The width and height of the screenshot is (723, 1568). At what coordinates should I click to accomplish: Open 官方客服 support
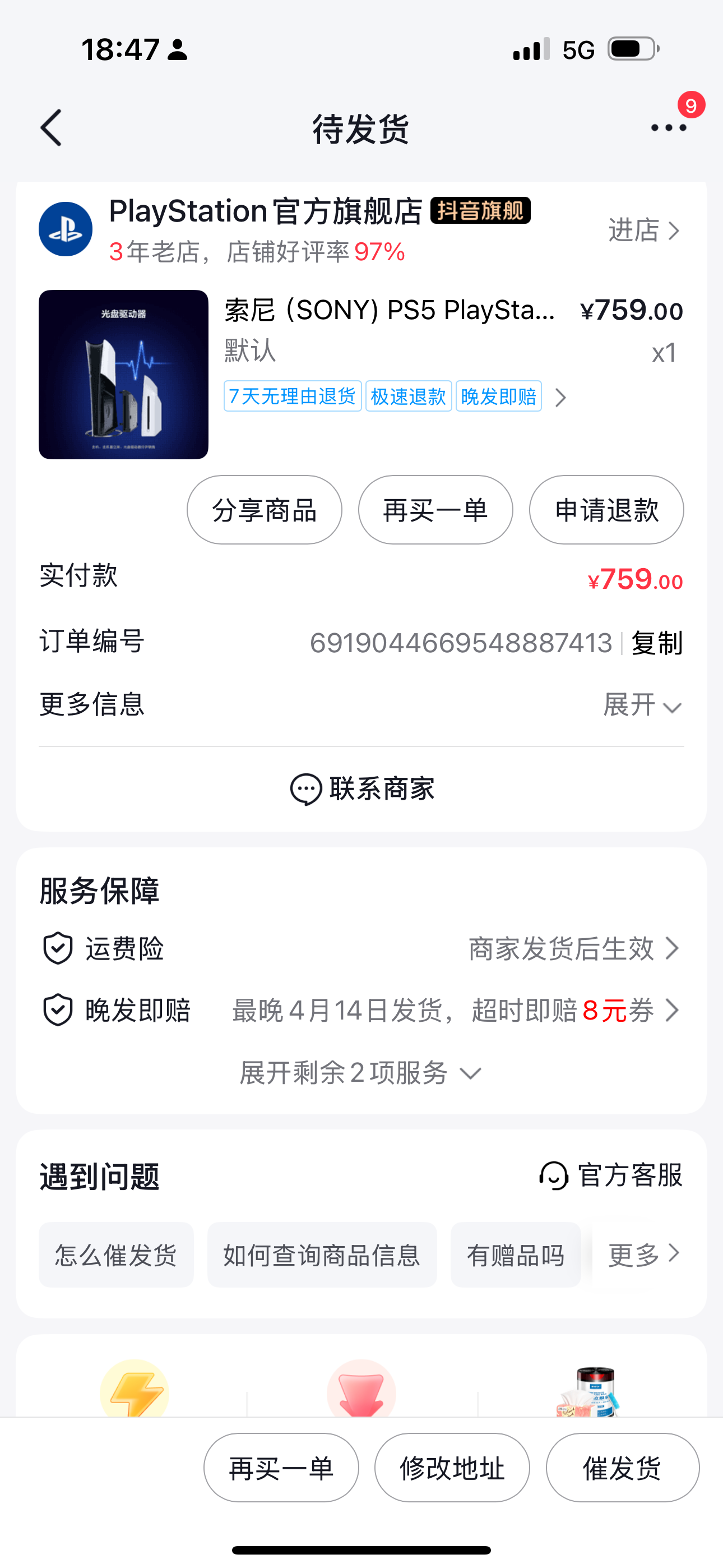point(611,1175)
